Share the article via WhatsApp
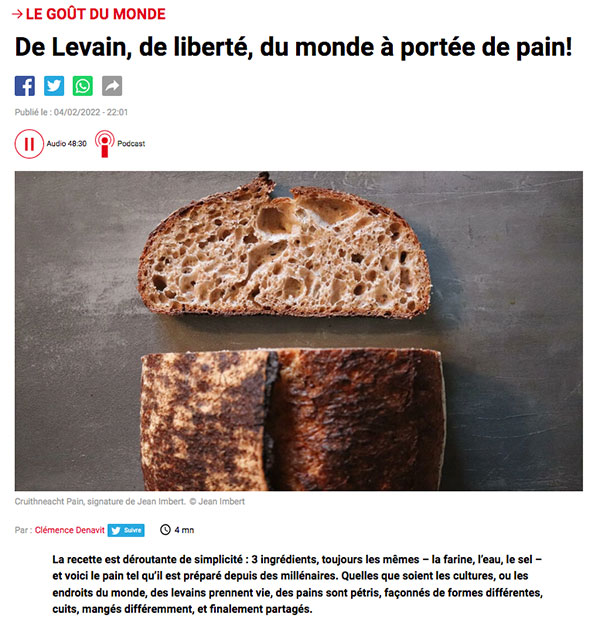The width and height of the screenshot is (600, 619). [83, 86]
